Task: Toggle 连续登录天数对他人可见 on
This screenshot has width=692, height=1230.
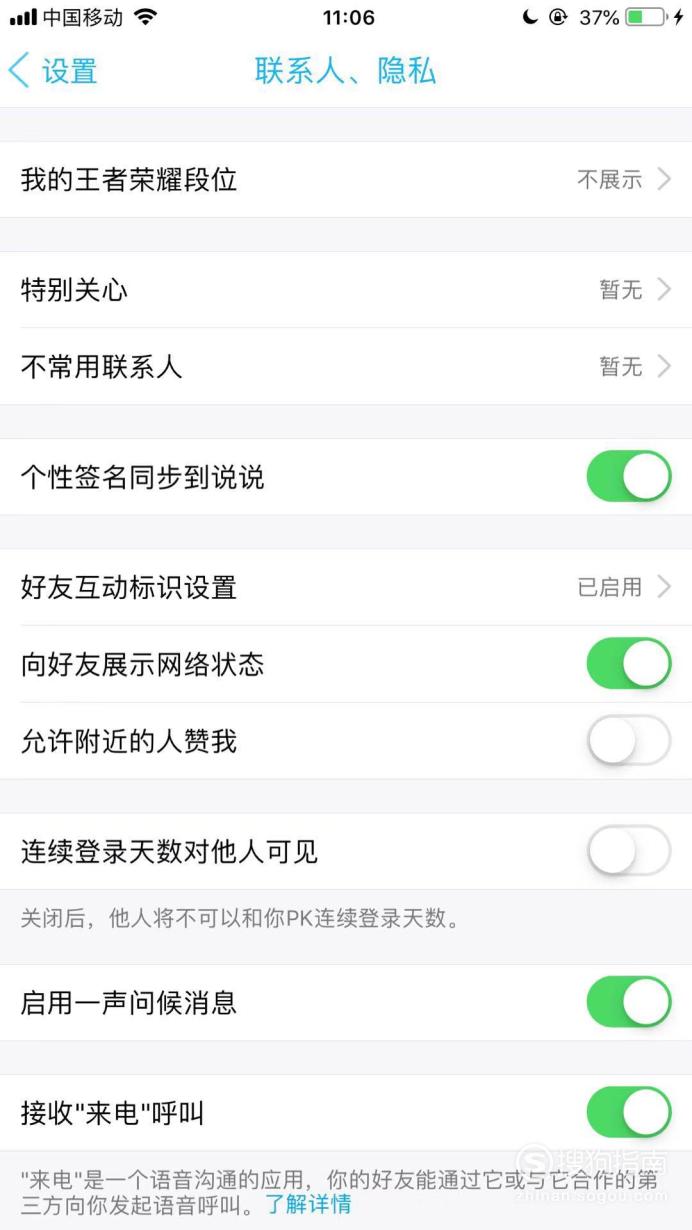Action: pos(629,851)
